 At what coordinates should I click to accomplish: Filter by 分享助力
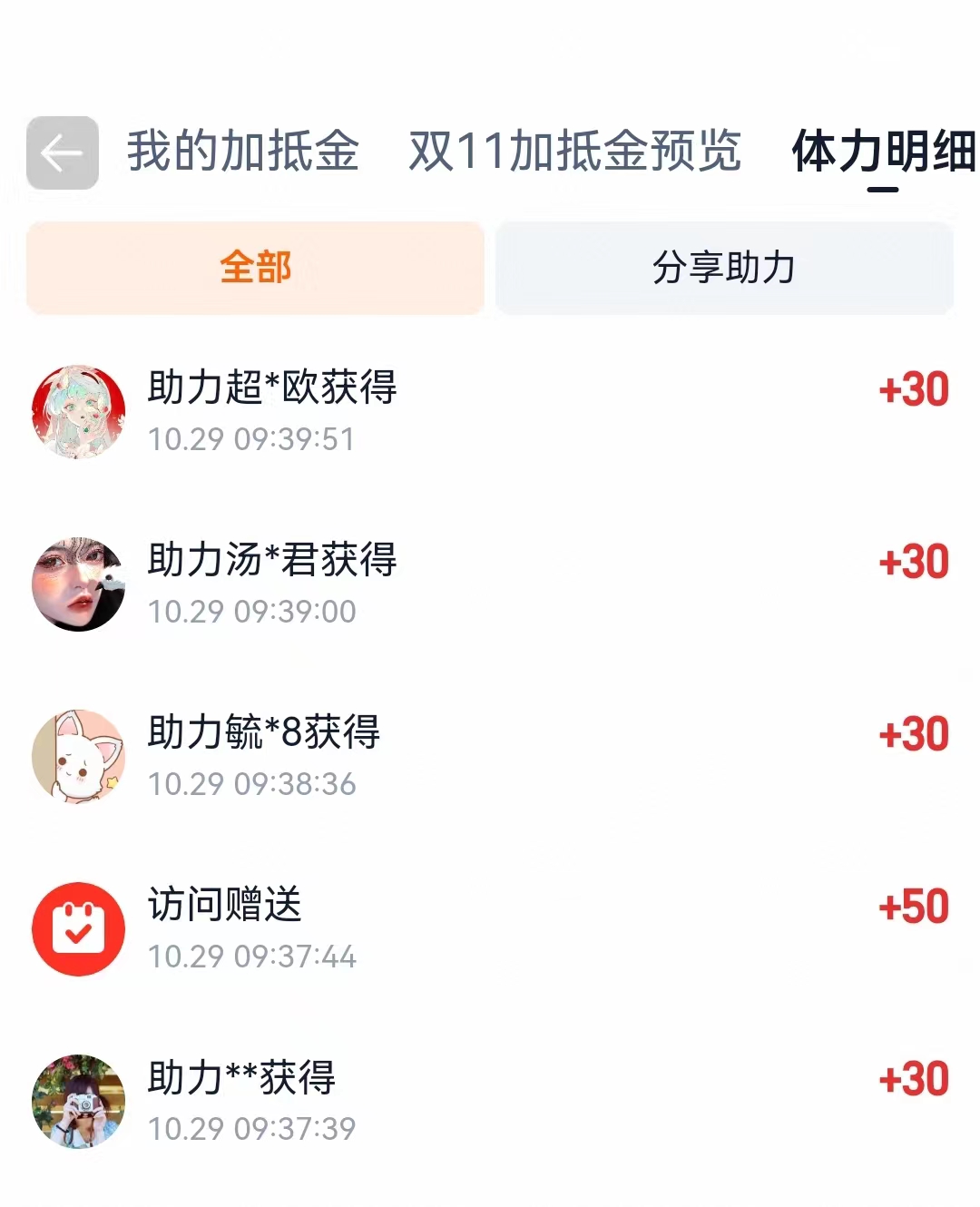(723, 268)
